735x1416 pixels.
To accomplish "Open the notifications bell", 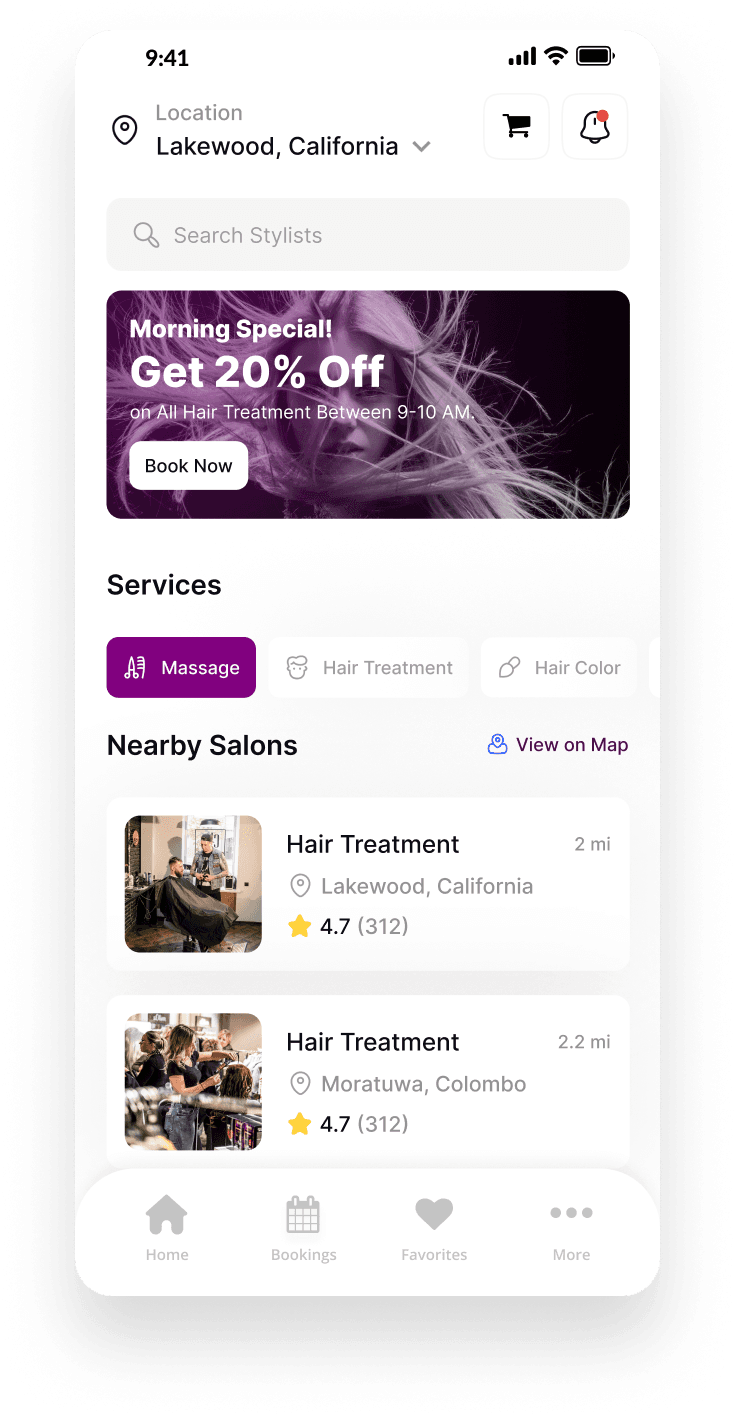I will (x=594, y=127).
